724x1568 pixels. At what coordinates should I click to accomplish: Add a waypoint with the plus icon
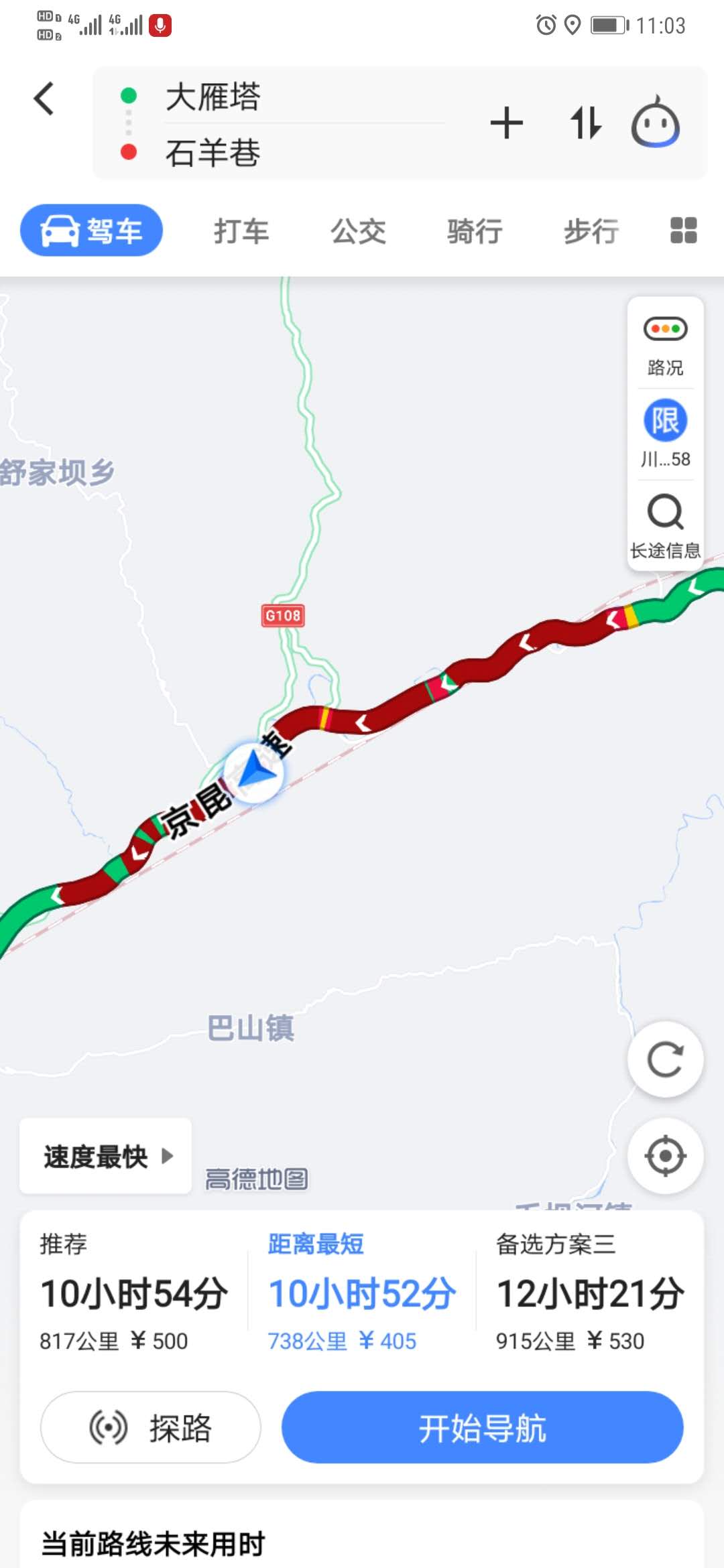[x=506, y=123]
